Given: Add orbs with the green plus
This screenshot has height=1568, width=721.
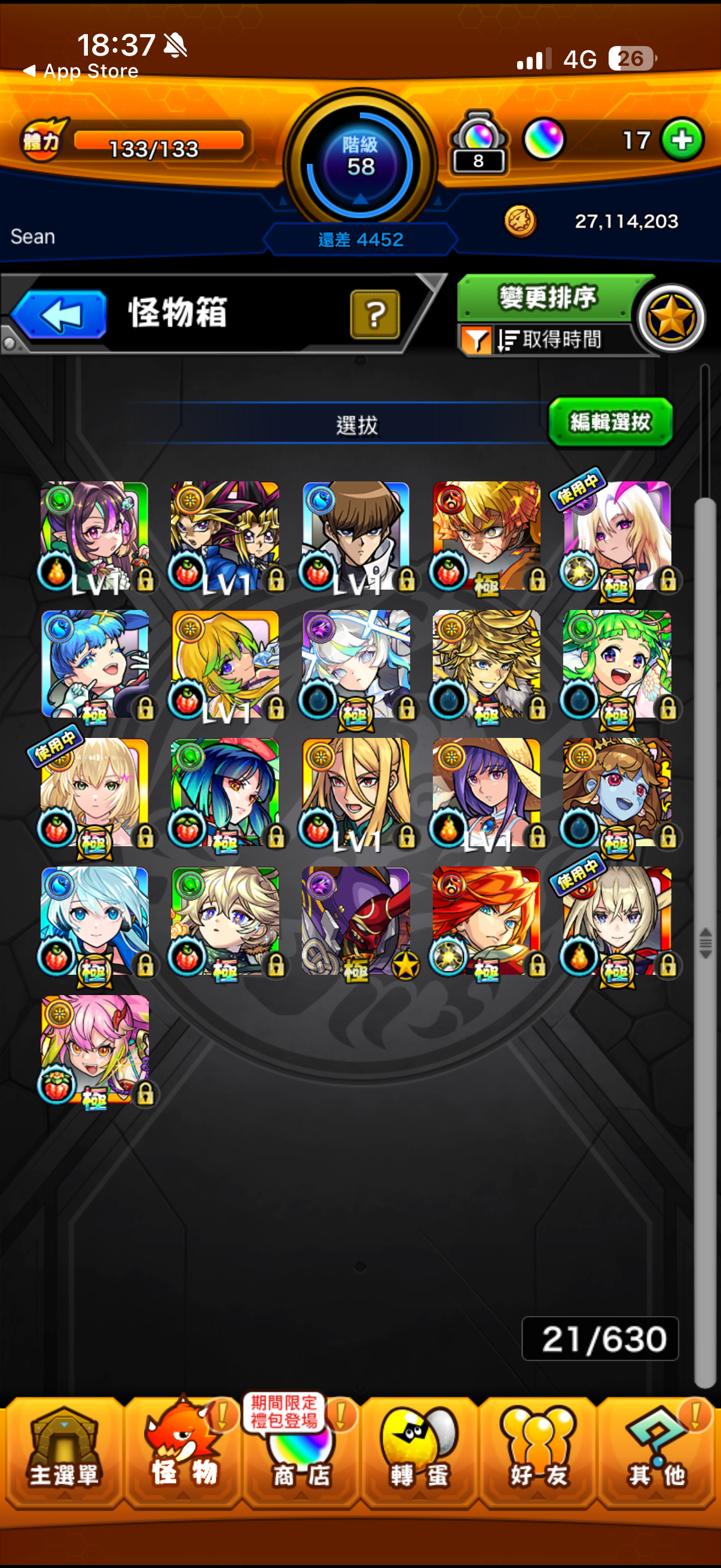Looking at the screenshot, I should pos(682,140).
